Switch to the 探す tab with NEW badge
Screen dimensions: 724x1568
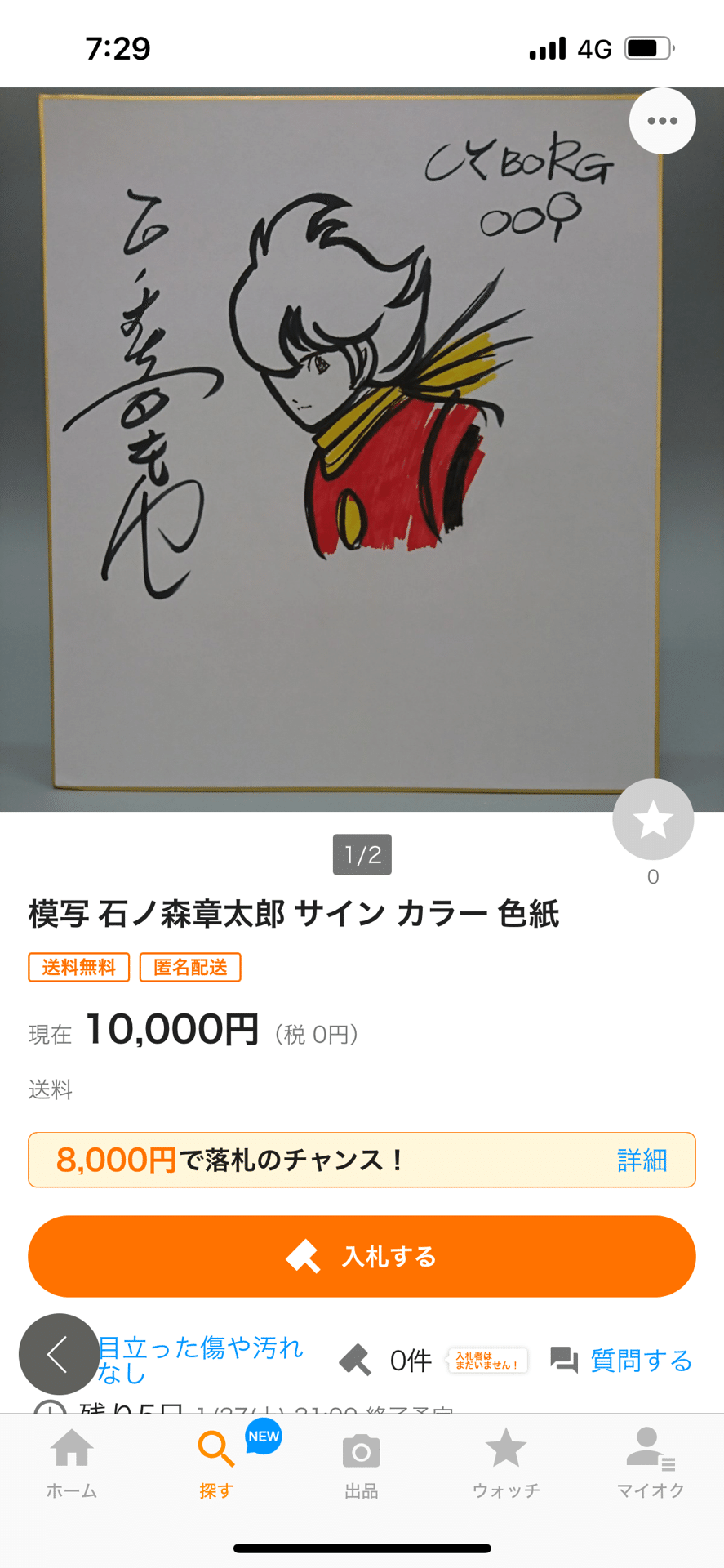[x=215, y=1462]
